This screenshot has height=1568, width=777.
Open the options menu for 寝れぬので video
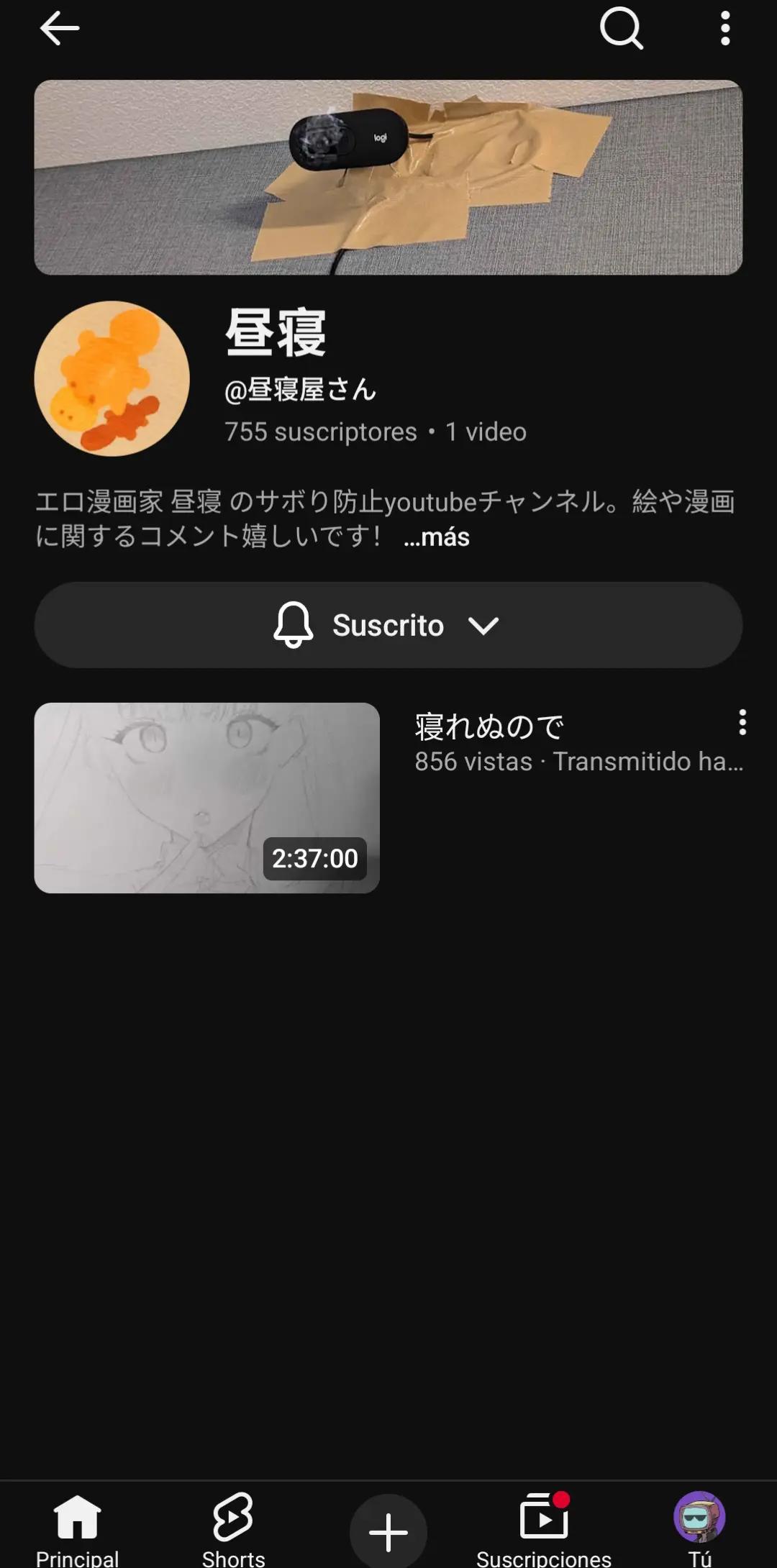click(742, 722)
